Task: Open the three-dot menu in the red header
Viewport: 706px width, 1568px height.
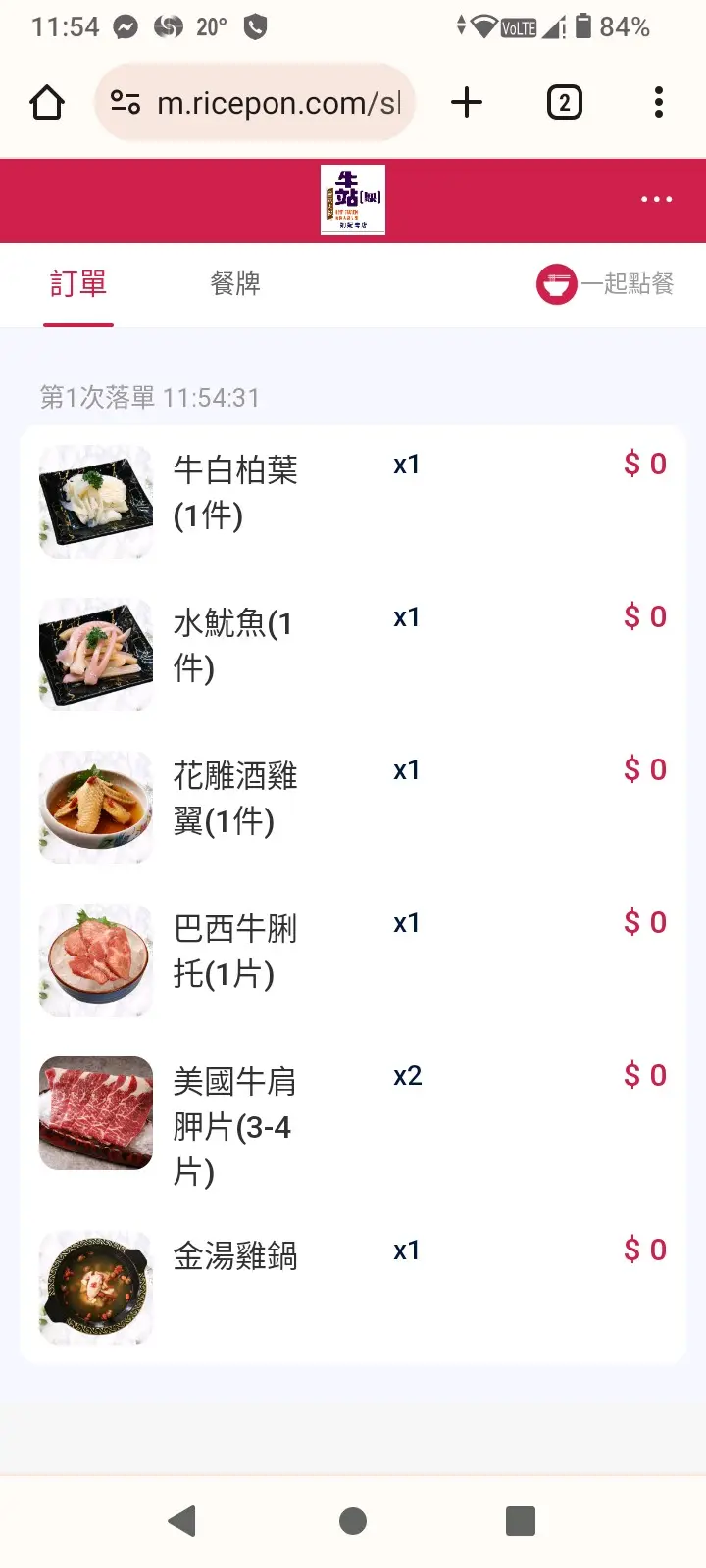Action: tap(656, 199)
